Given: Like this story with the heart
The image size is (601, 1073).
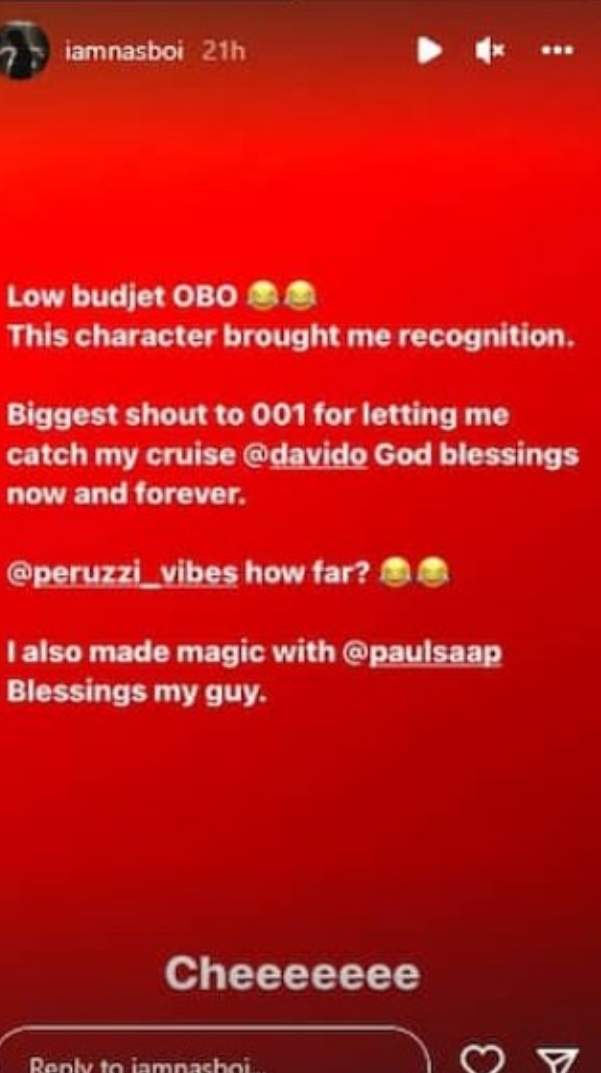Looking at the screenshot, I should (x=484, y=1058).
